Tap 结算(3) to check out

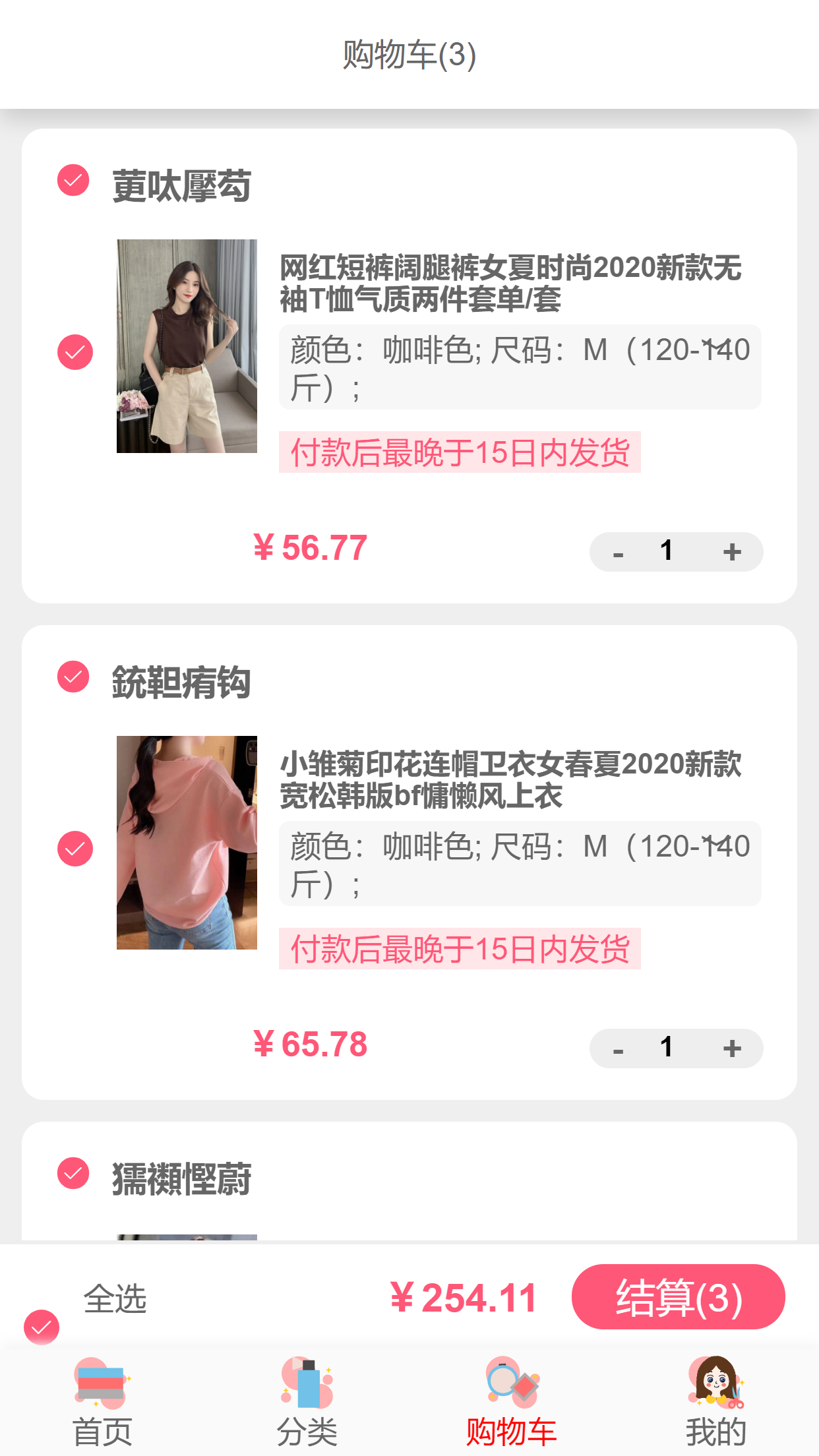coord(678,1296)
